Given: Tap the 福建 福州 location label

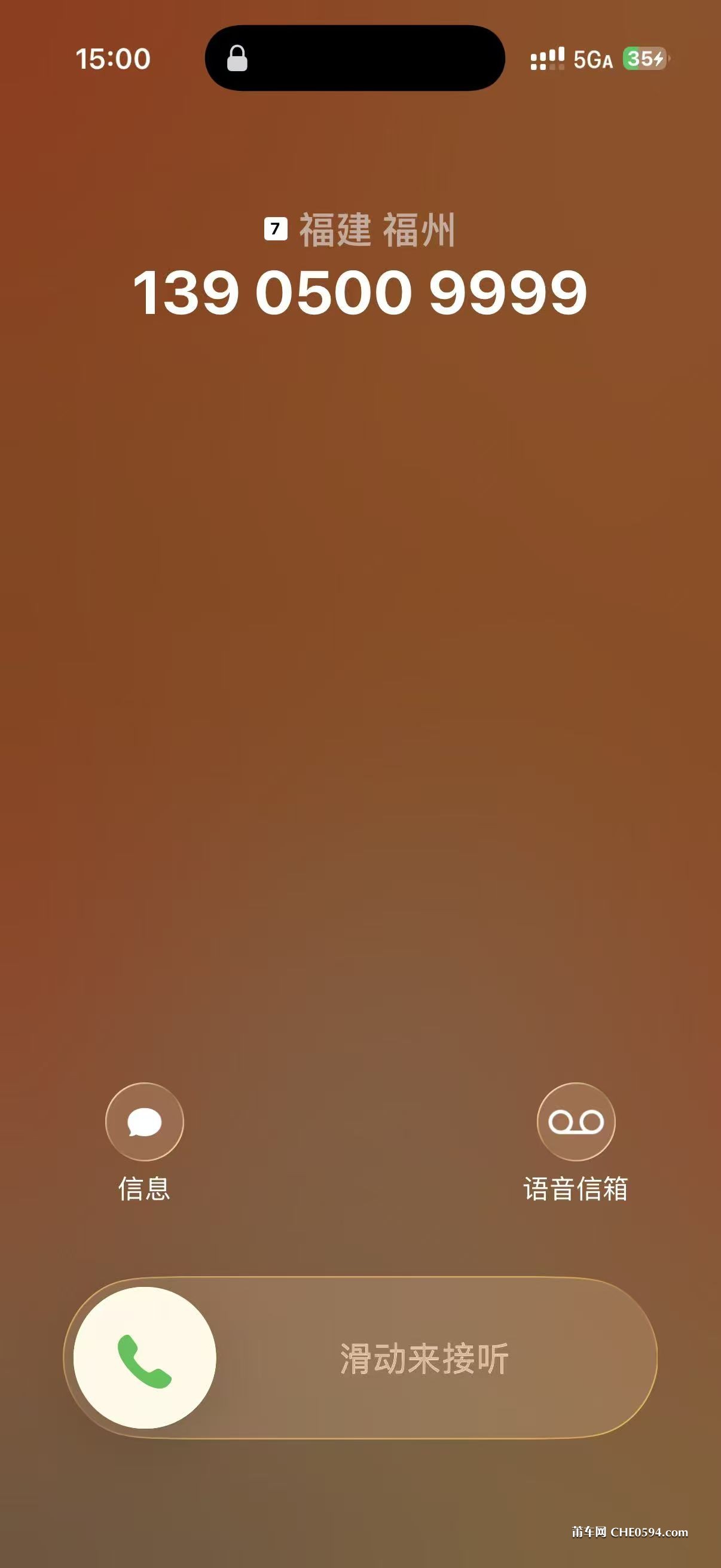Looking at the screenshot, I should point(377,230).
